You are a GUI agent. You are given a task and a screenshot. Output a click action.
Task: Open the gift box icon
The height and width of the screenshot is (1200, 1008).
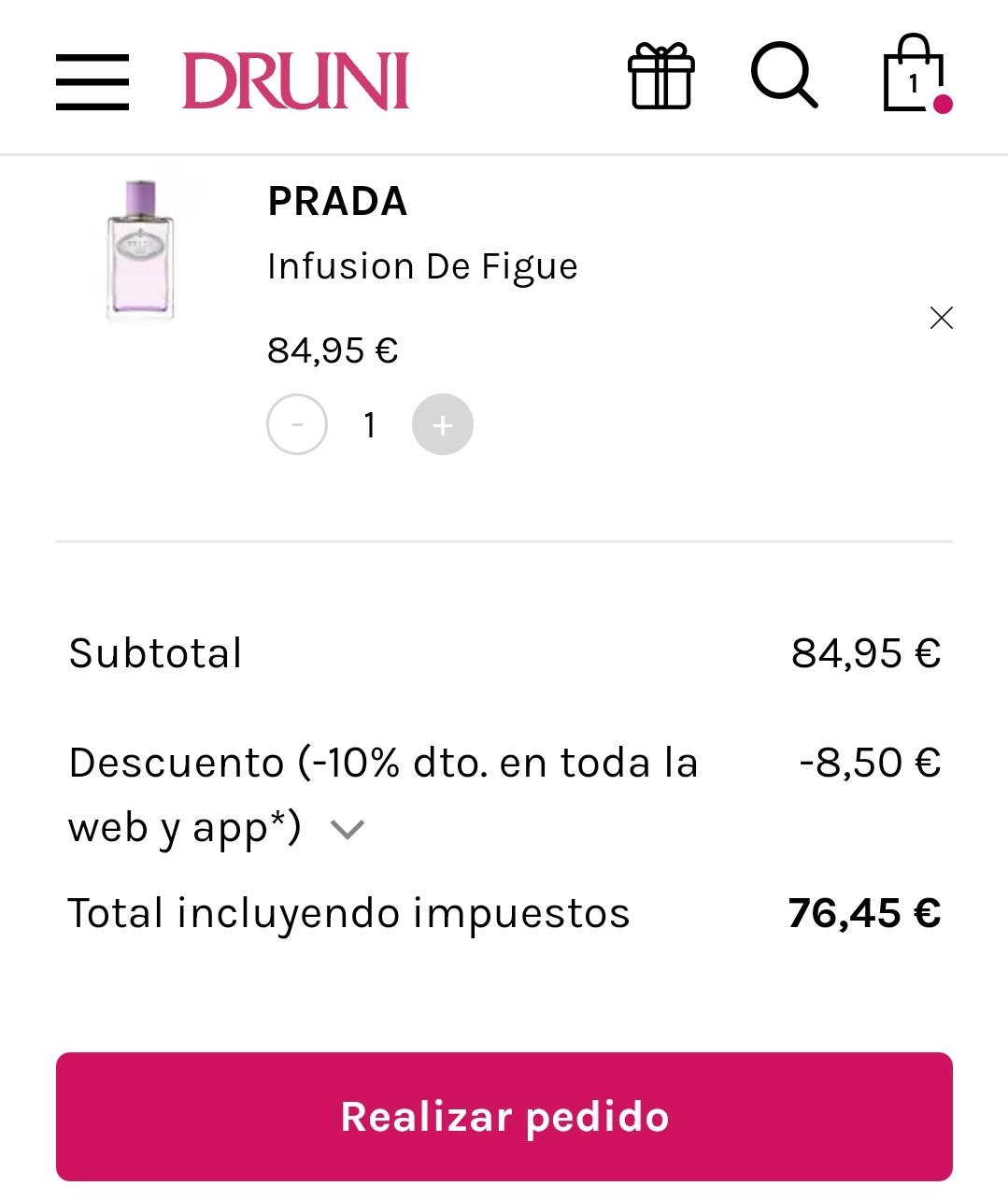pyautogui.click(x=660, y=77)
